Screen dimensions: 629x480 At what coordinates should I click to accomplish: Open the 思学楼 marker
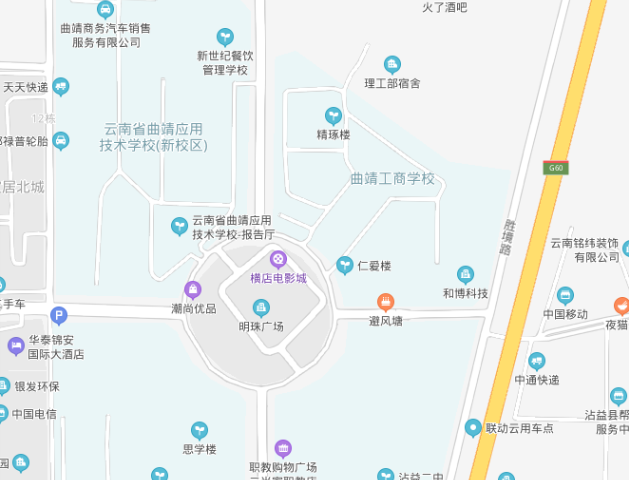[x=200, y=430]
